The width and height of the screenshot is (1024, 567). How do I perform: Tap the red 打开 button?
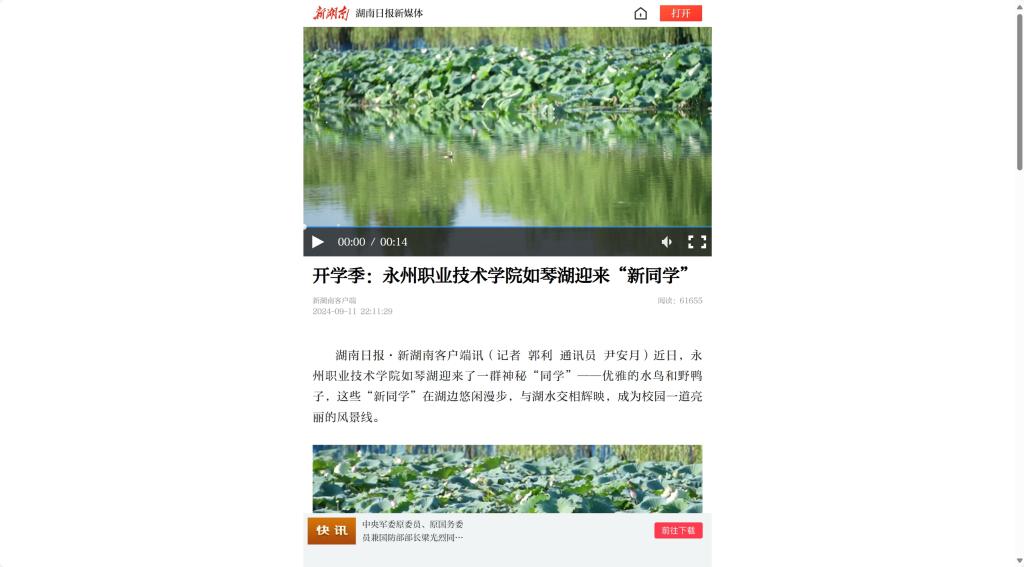coord(680,13)
